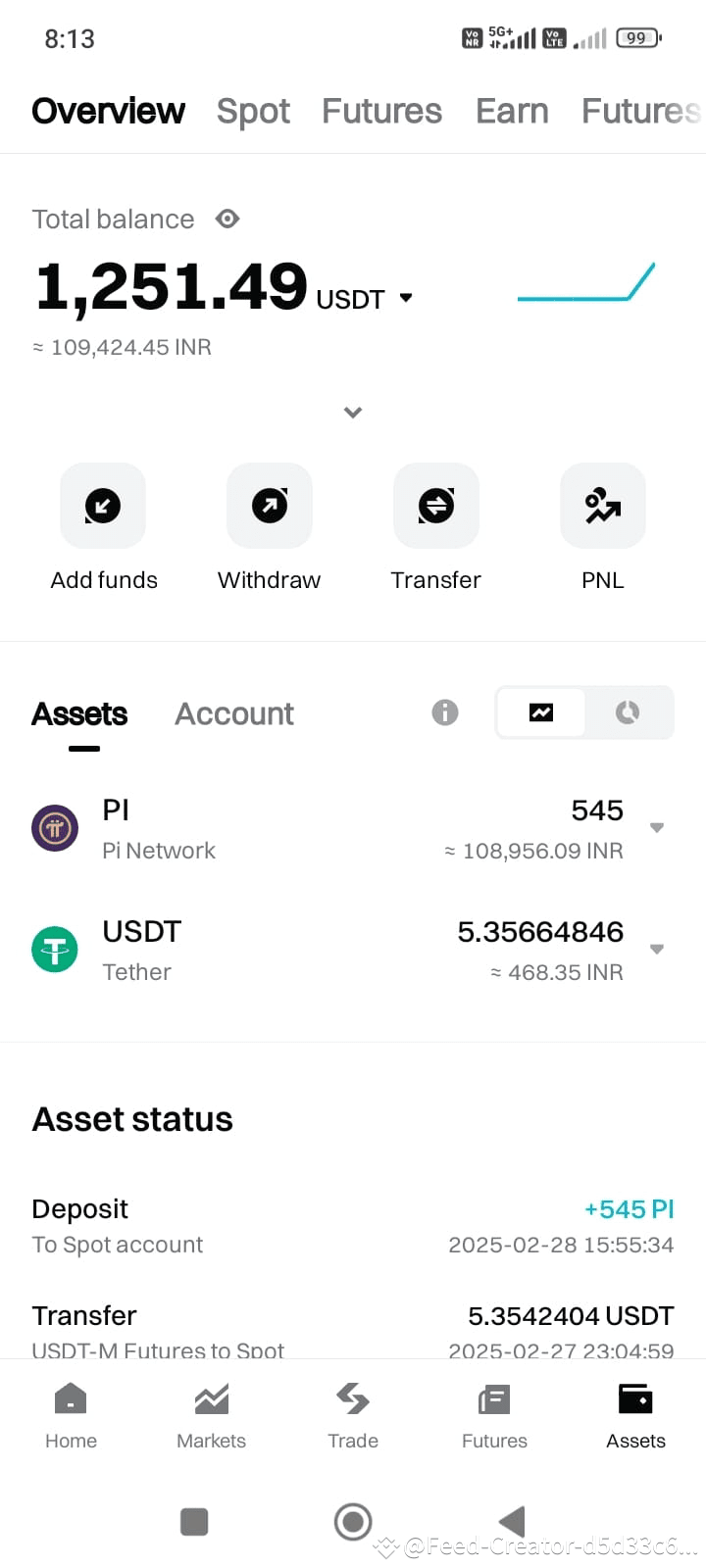This screenshot has height=1568, width=706.
Task: Tap the balance trend sparkline chart
Action: point(586,281)
